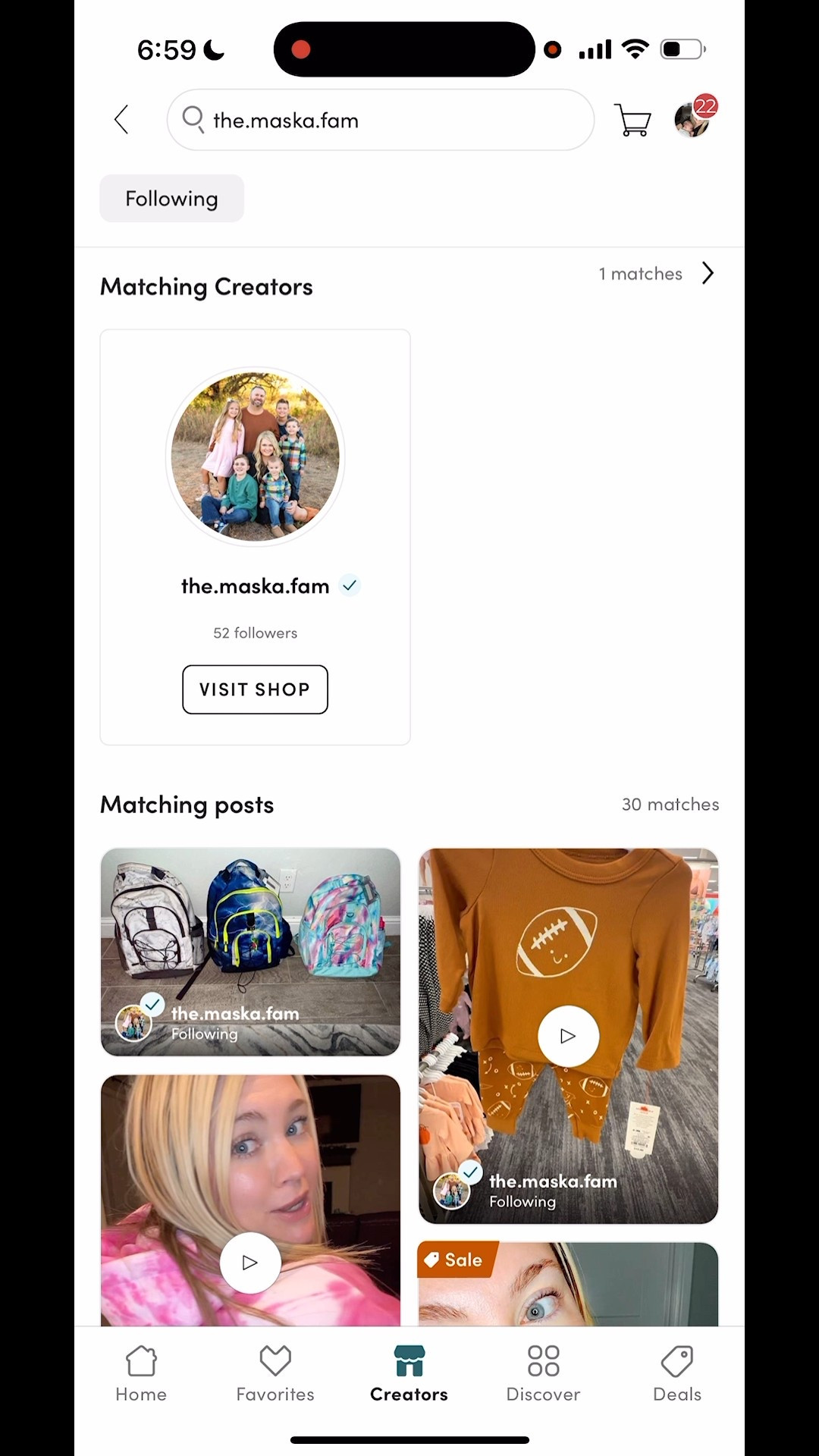Switch to the Home tab
The image size is (819, 1456).
click(141, 1373)
